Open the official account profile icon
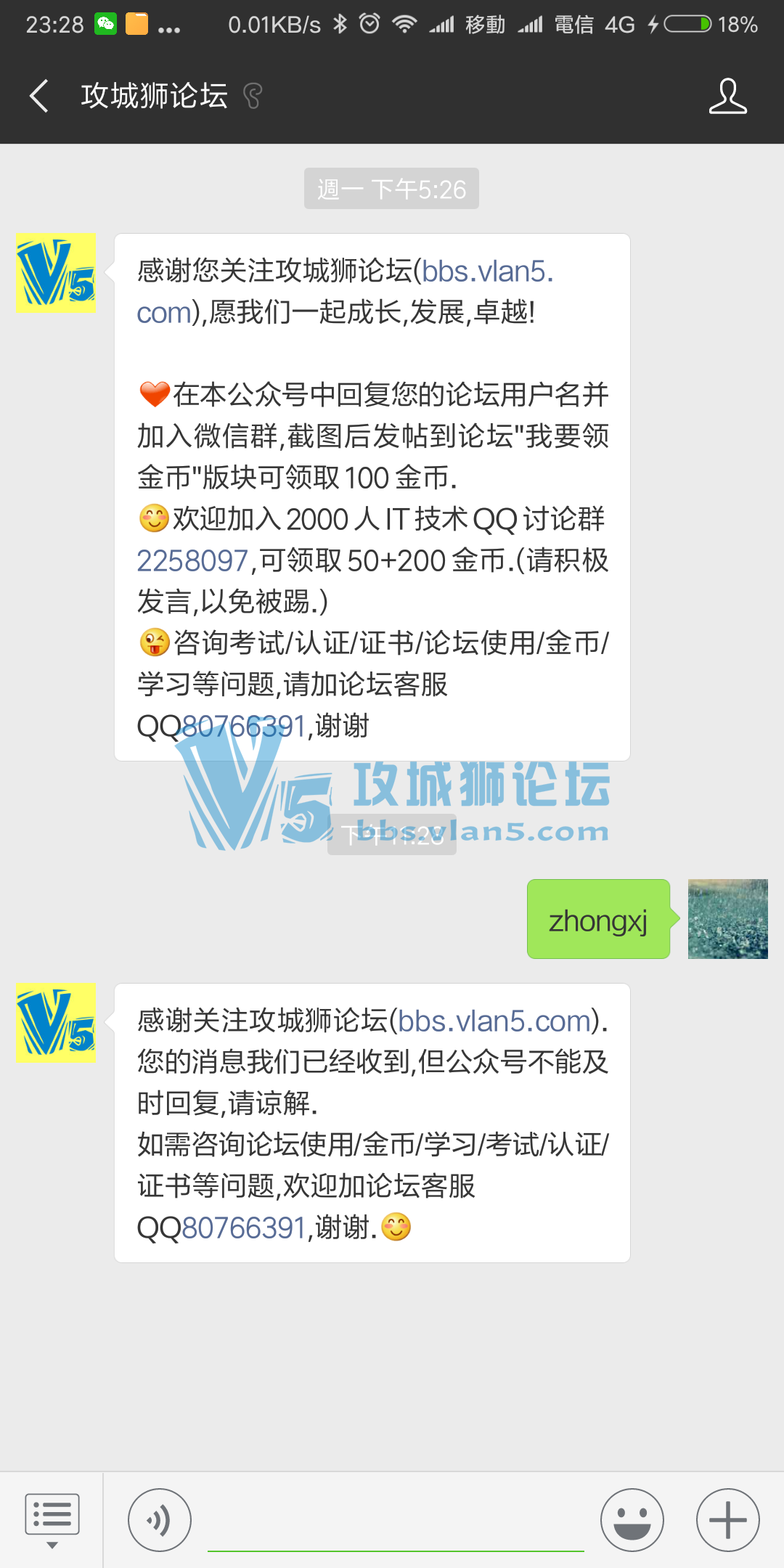784x1568 pixels. click(727, 96)
